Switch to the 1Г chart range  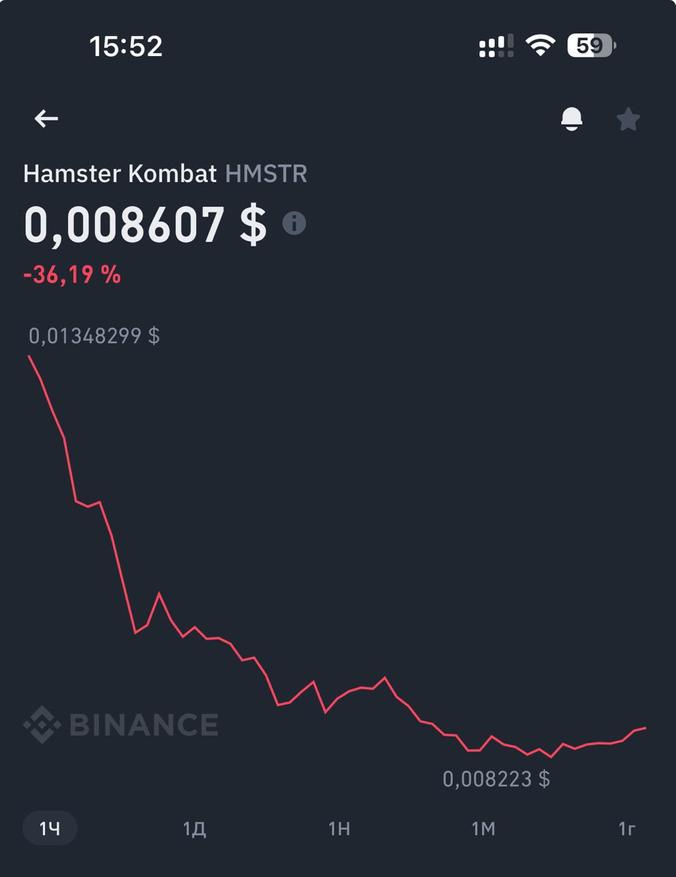pyautogui.click(x=627, y=828)
